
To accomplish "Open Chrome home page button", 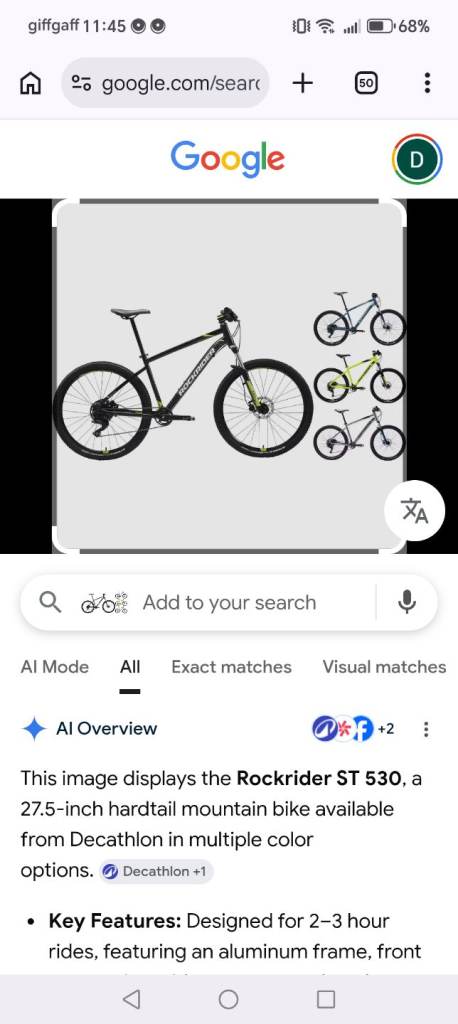I will tap(31, 83).
